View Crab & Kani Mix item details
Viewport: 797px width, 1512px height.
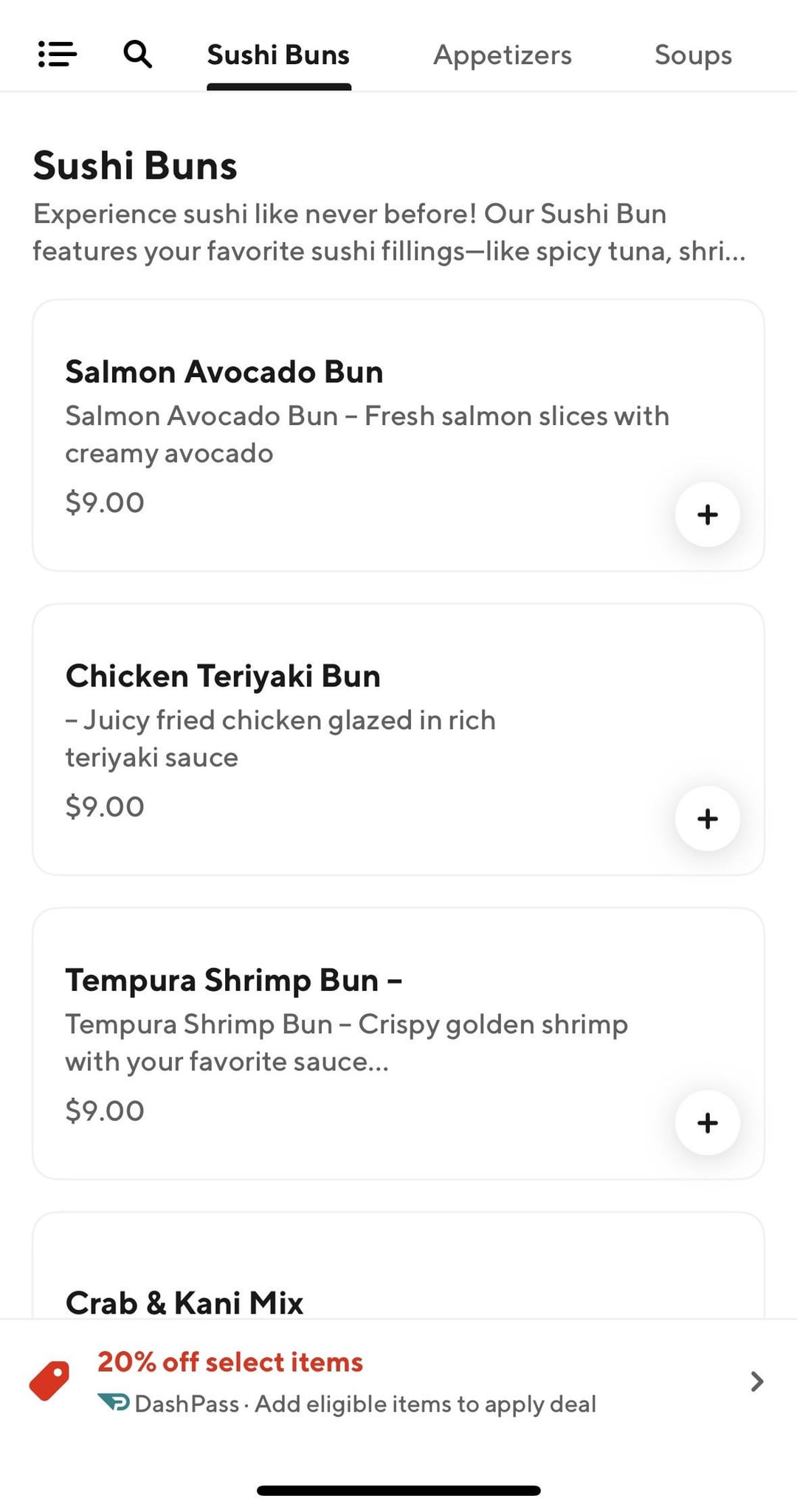pos(398,1266)
